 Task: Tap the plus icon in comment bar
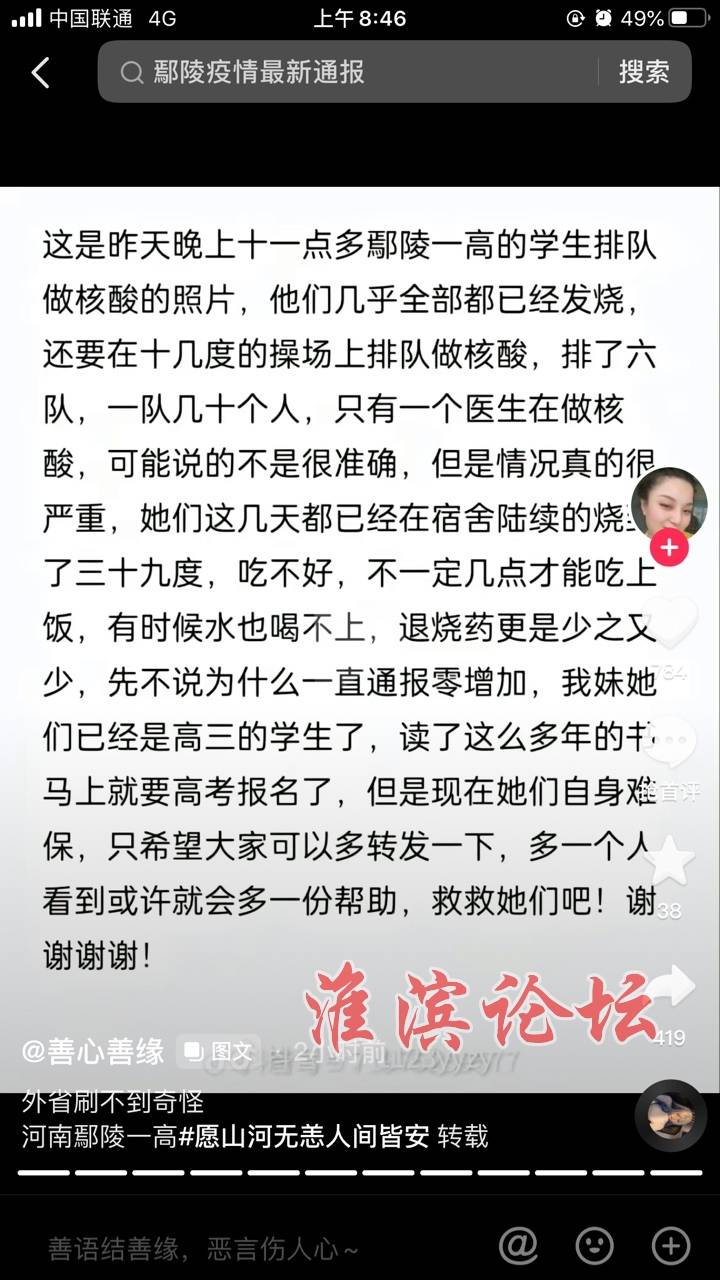pos(670,1245)
